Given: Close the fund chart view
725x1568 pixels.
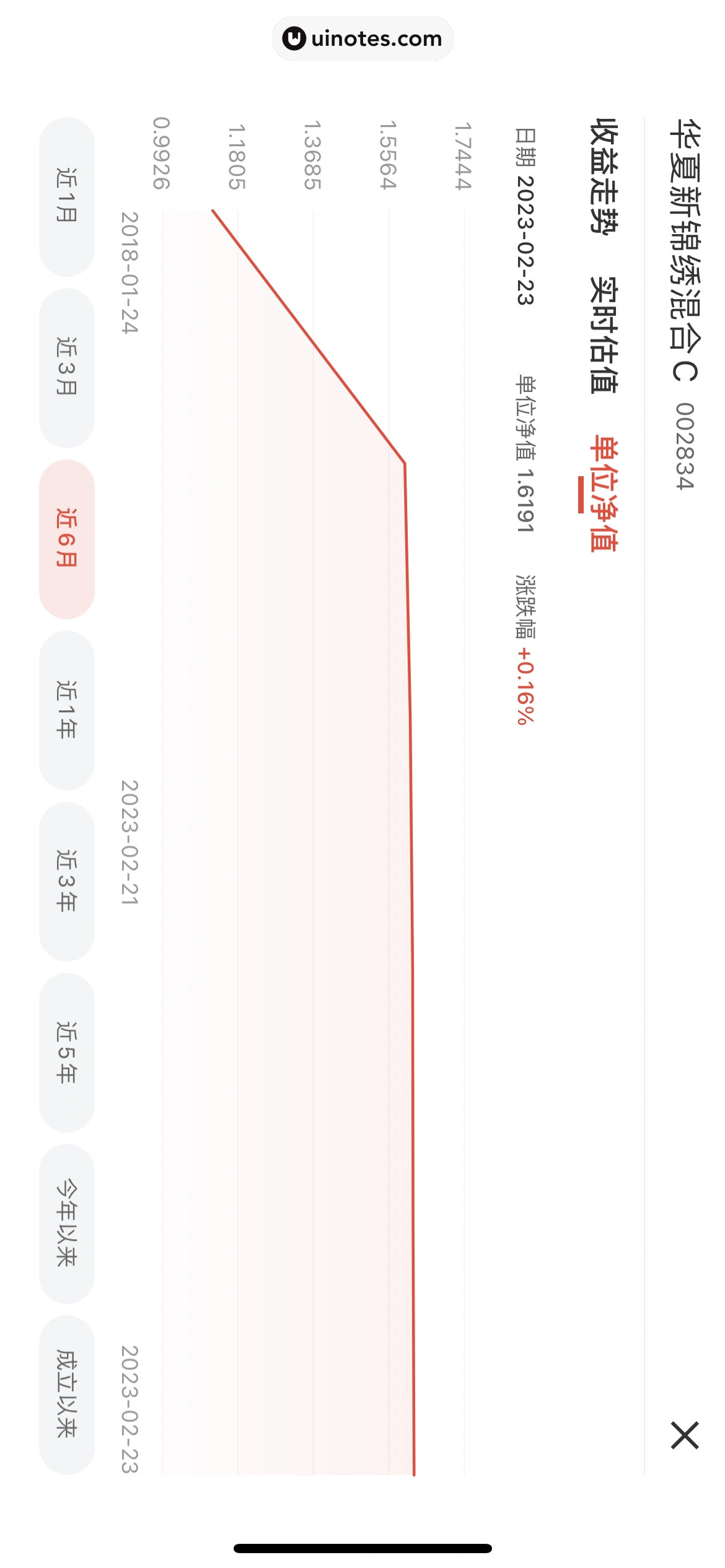Looking at the screenshot, I should [685, 1435].
